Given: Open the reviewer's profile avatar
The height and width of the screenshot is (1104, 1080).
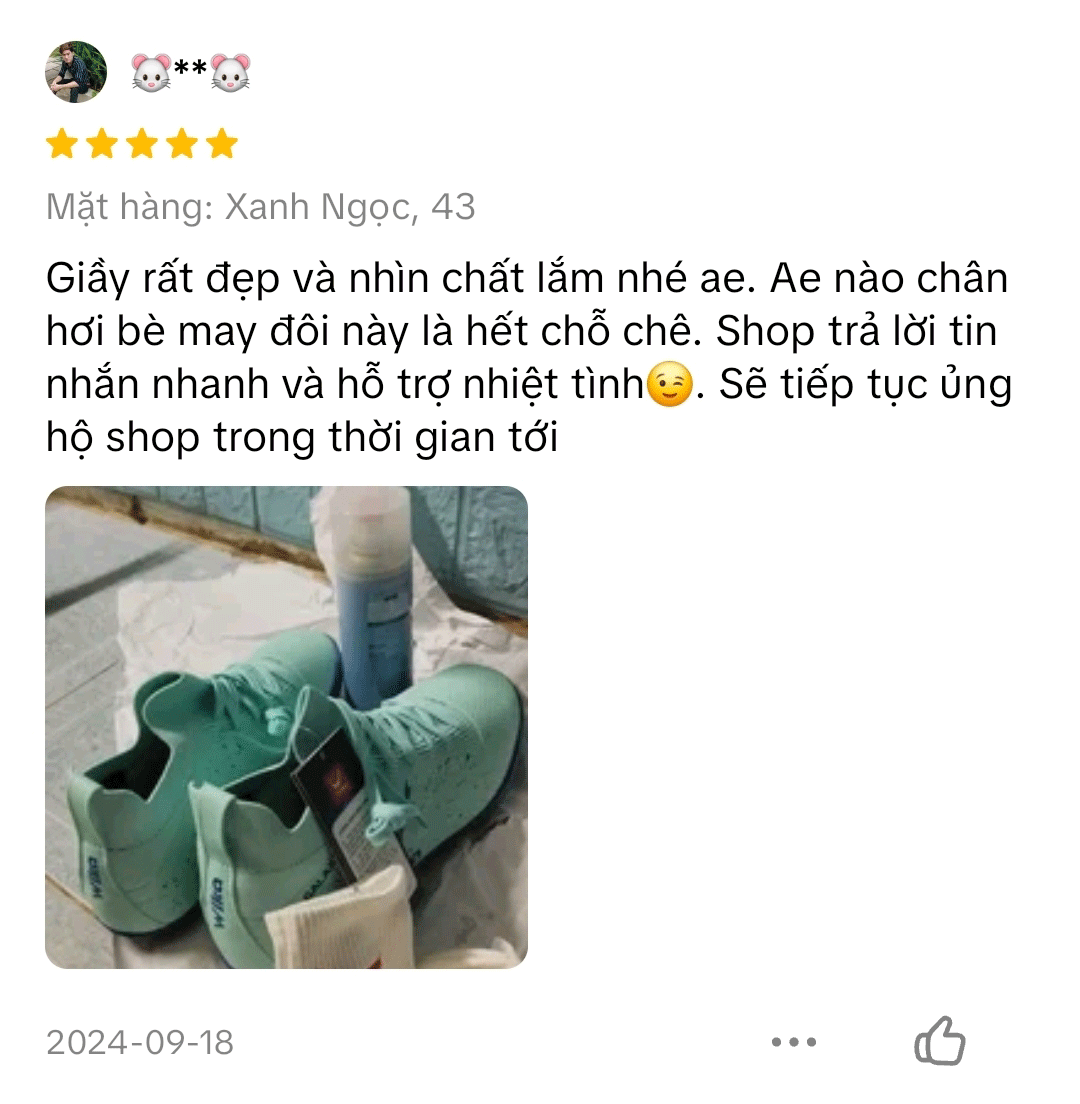Looking at the screenshot, I should tap(76, 72).
